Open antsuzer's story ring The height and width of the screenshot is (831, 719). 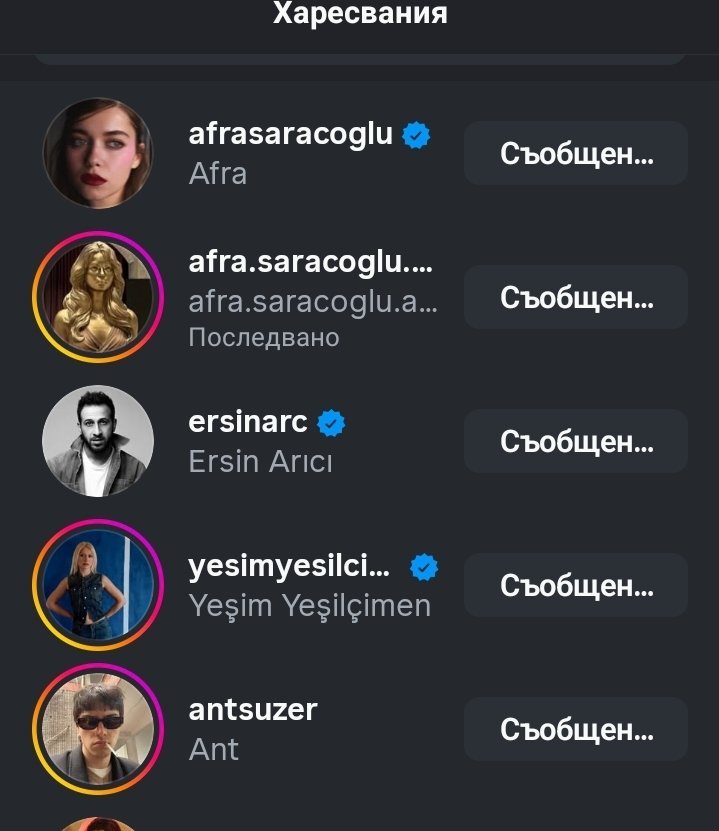pos(98,729)
